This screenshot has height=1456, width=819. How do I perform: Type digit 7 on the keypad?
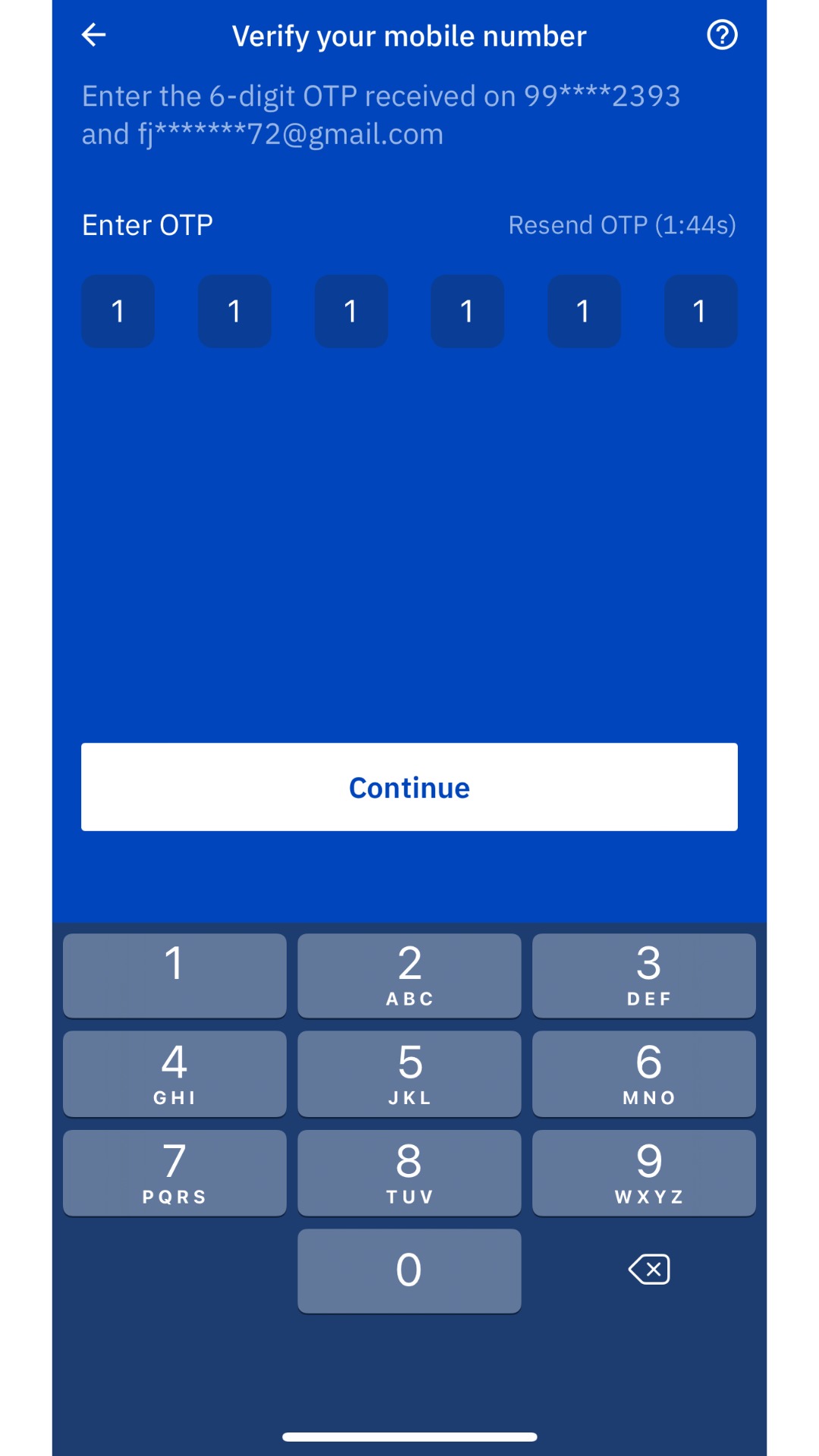click(x=174, y=1173)
